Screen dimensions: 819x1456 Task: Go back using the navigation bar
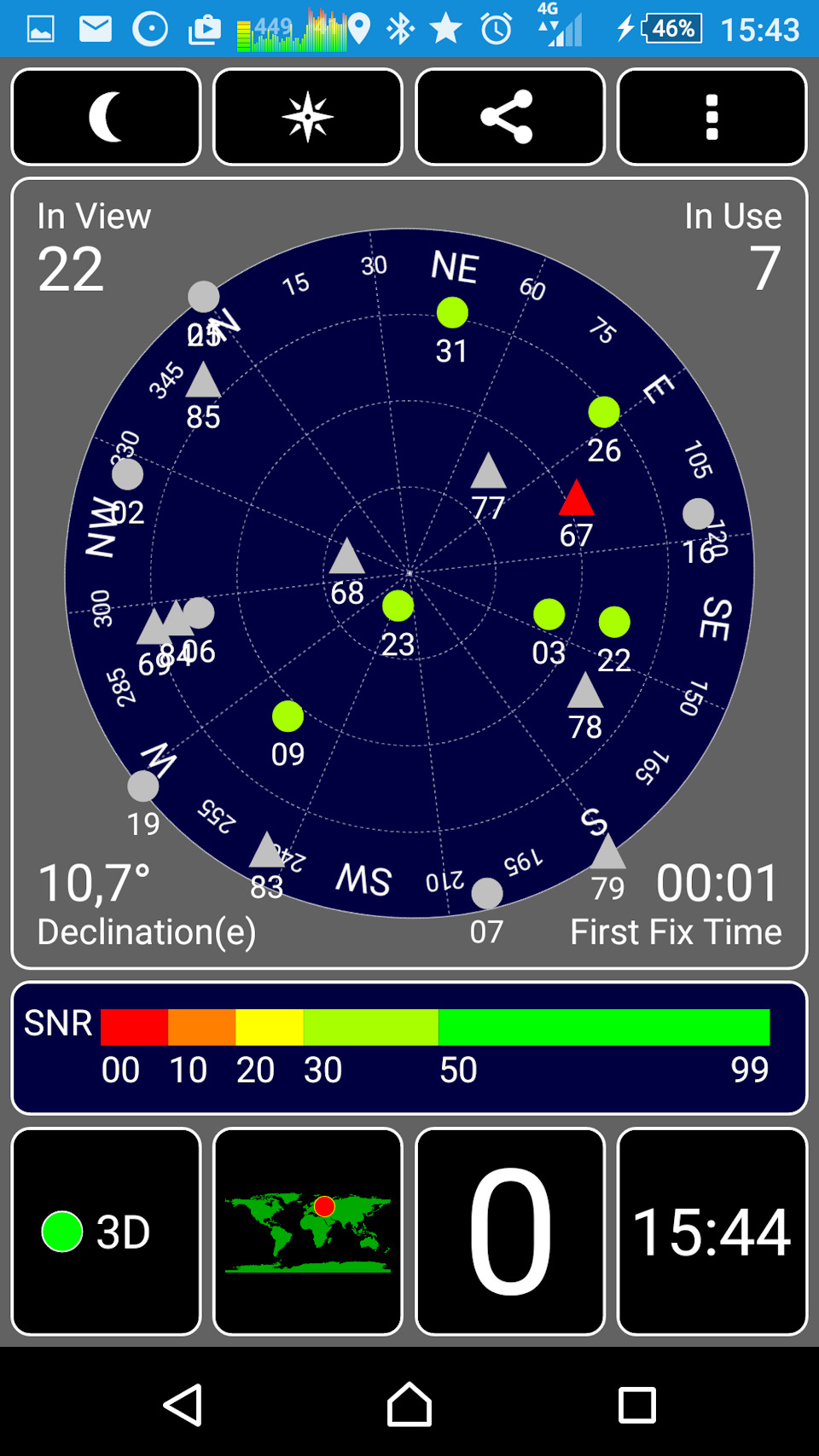tap(183, 1404)
